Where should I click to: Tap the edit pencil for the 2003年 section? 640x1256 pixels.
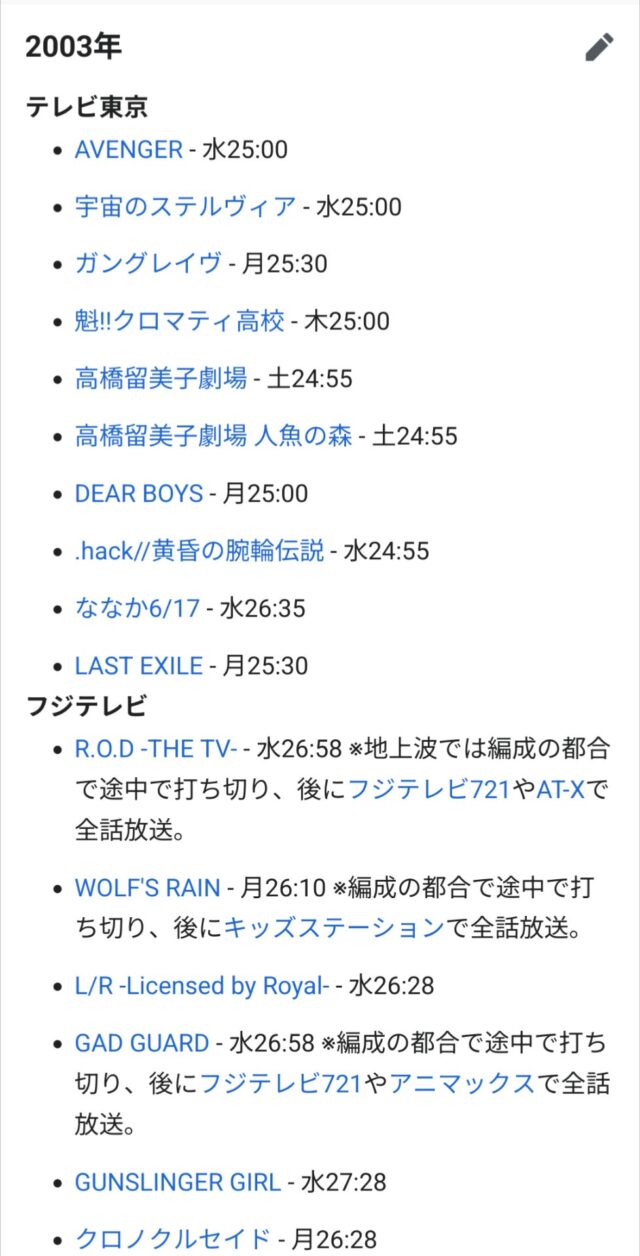pyautogui.click(x=599, y=47)
